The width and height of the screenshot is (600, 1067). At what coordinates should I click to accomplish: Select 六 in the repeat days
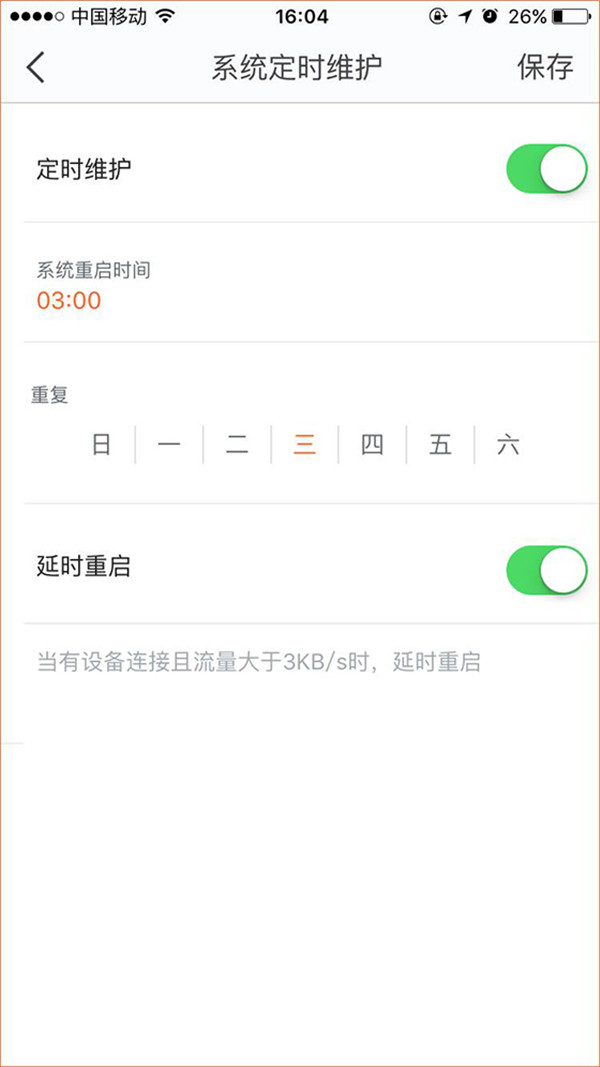[508, 446]
